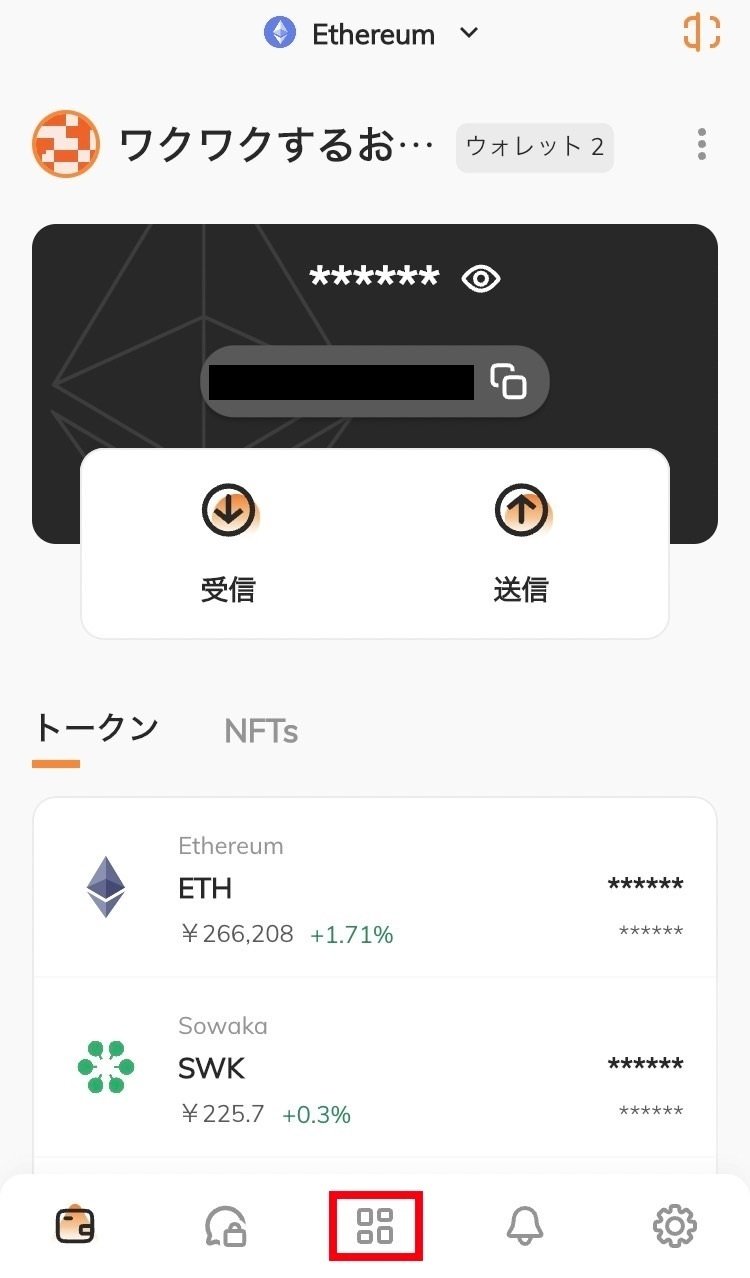Switch to the NFTs tab
The height and width of the screenshot is (1278, 750).
(x=261, y=731)
